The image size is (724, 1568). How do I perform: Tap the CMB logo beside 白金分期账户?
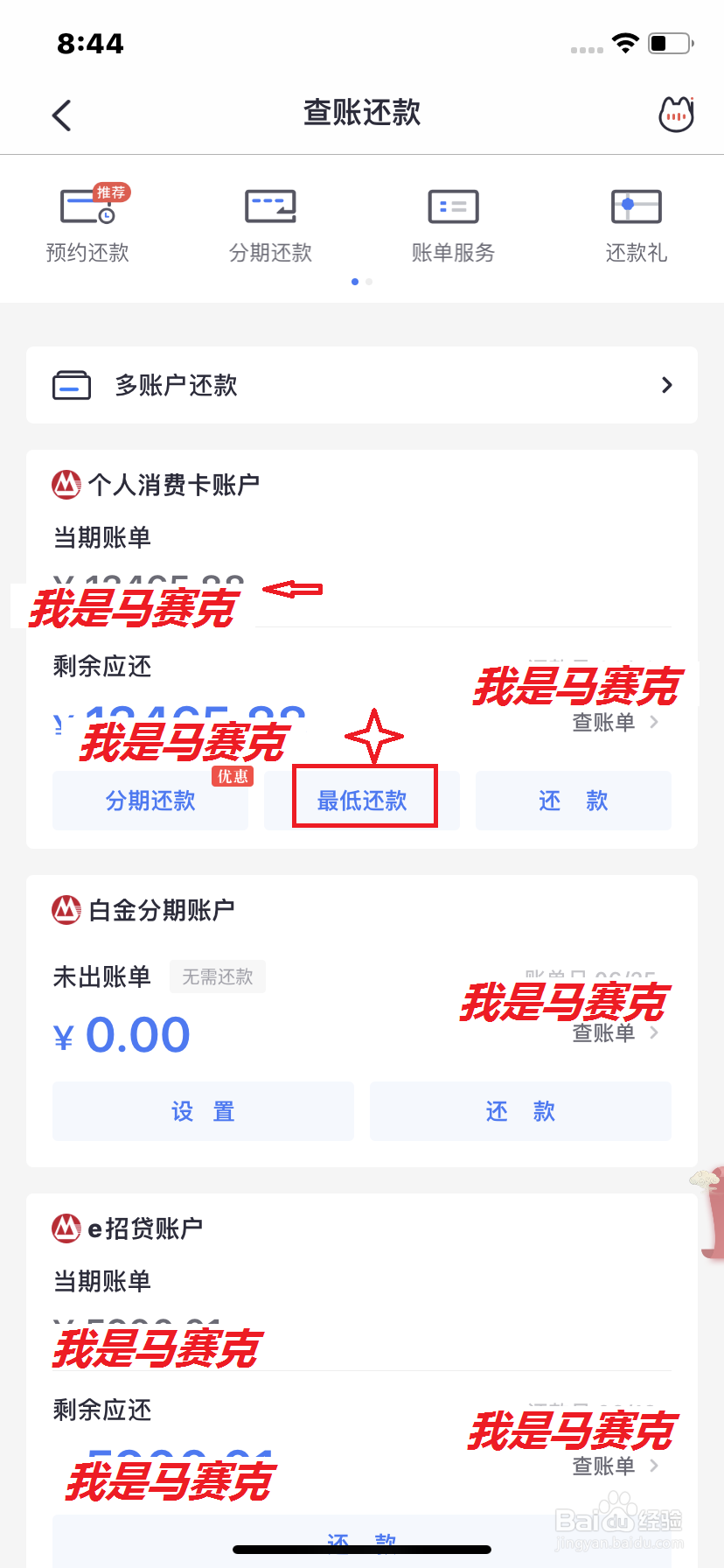pos(64,909)
